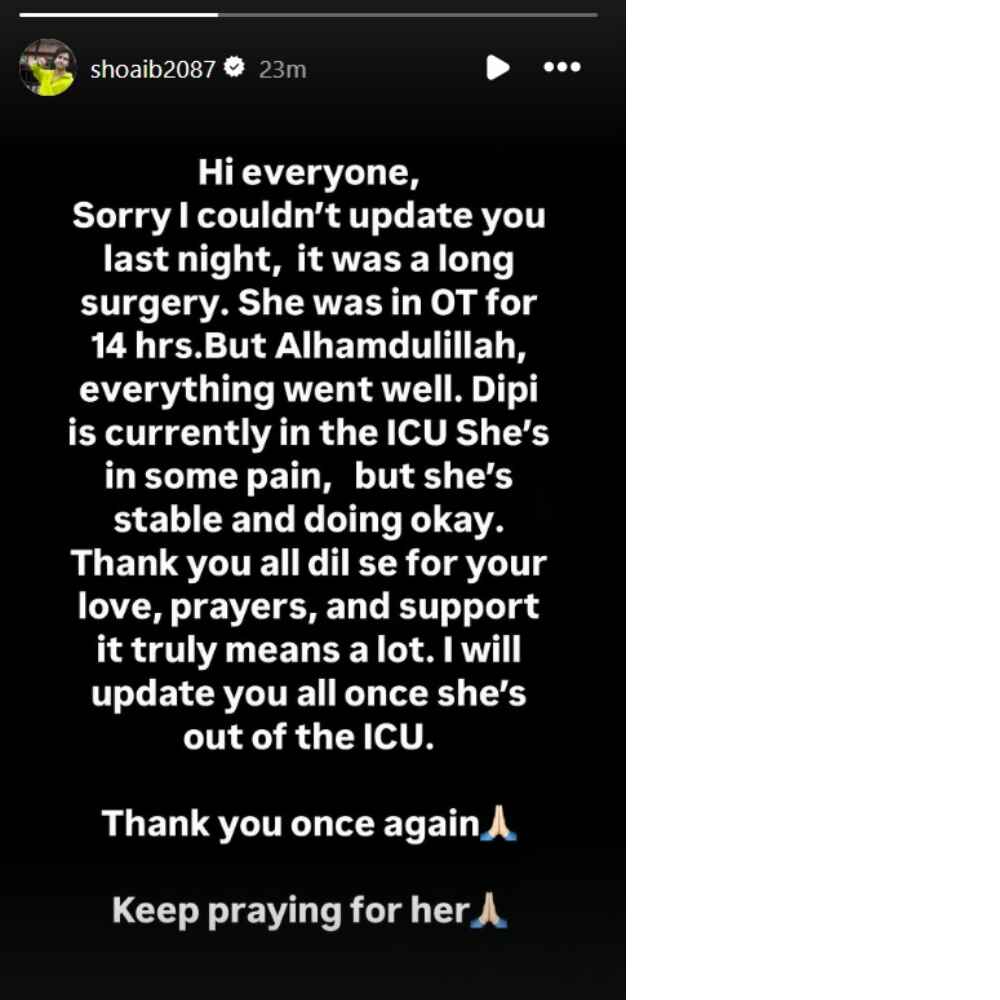Open the three-dot more options menu

click(x=562, y=67)
